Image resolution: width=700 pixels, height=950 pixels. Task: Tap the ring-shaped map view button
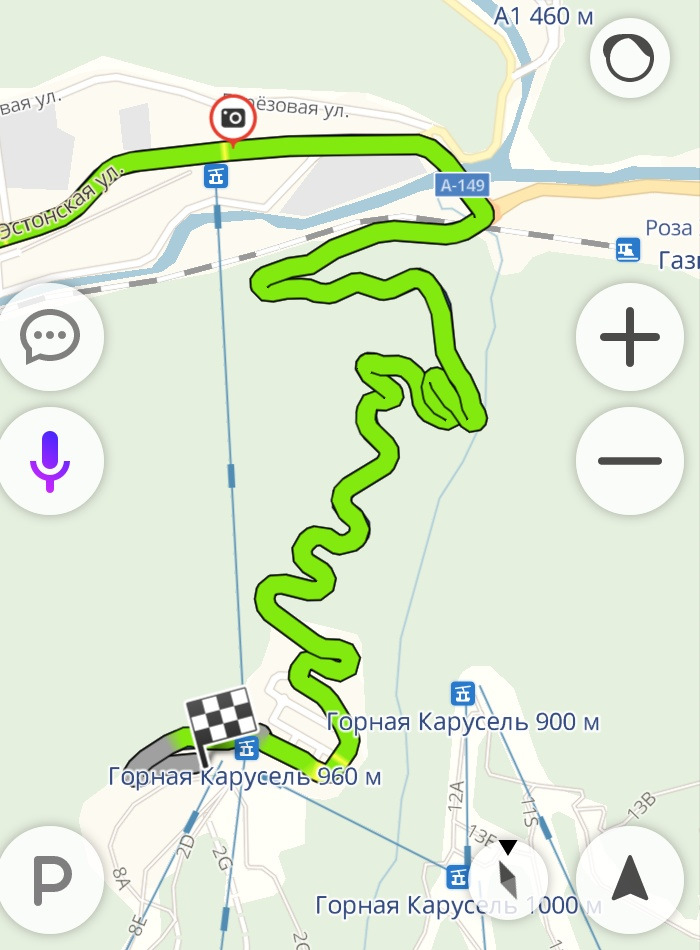629,57
